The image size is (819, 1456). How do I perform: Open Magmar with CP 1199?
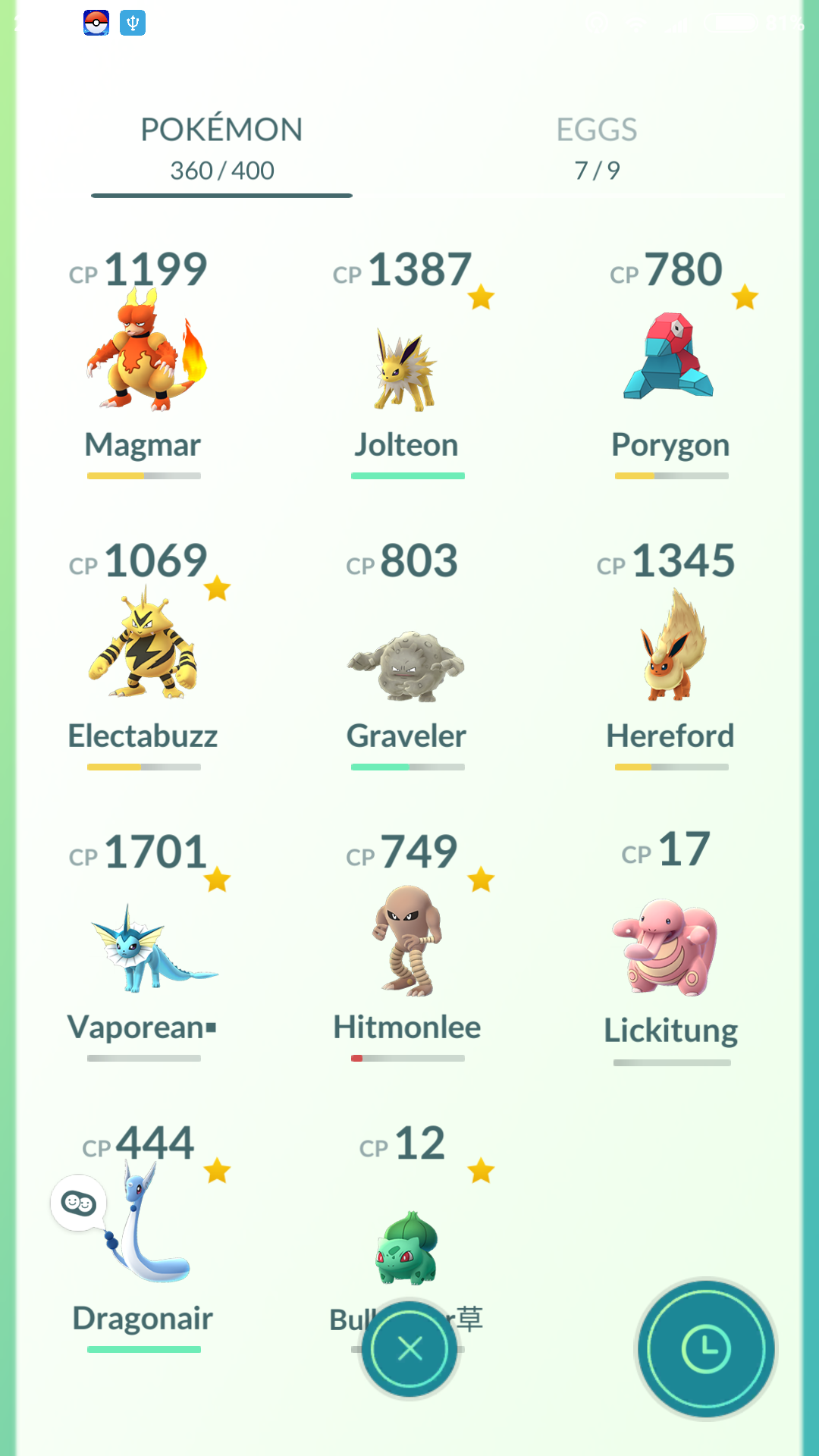(144, 356)
